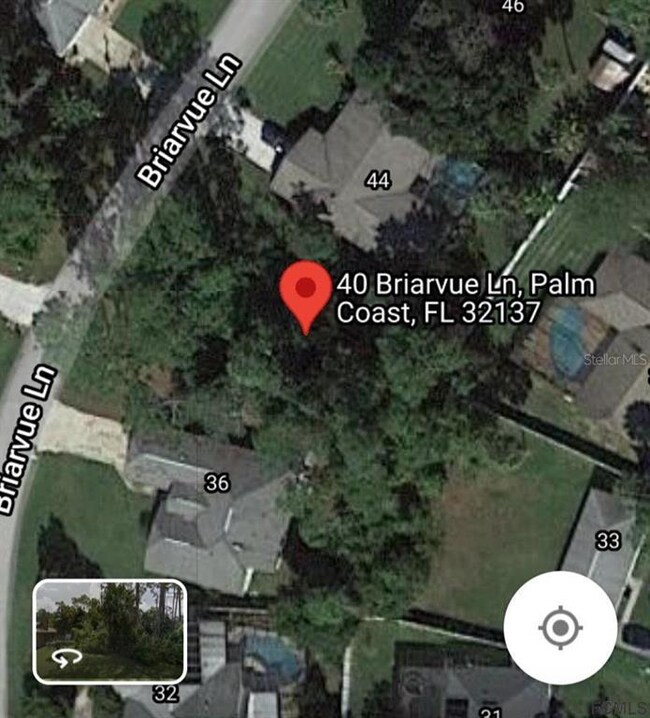Tap the red pin at 40 Briarvue Ln
The width and height of the screenshot is (650, 718).
tap(306, 292)
